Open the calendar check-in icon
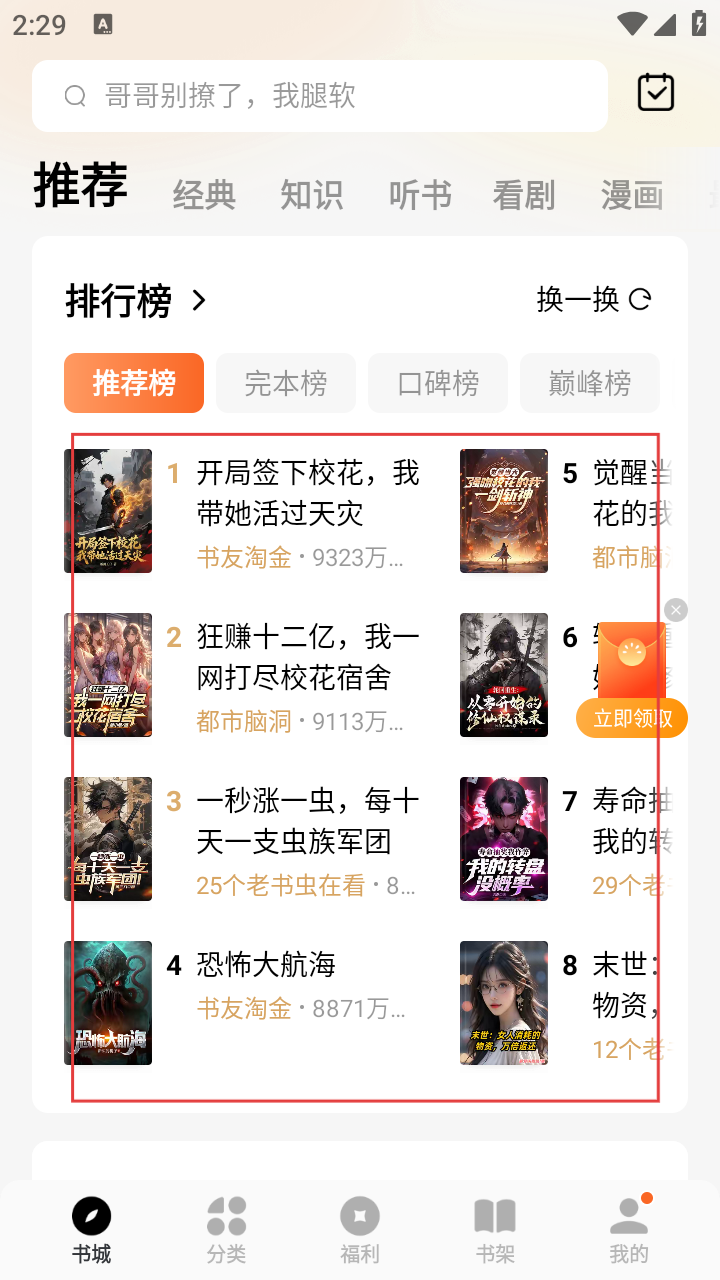The image size is (720, 1280). [x=656, y=93]
